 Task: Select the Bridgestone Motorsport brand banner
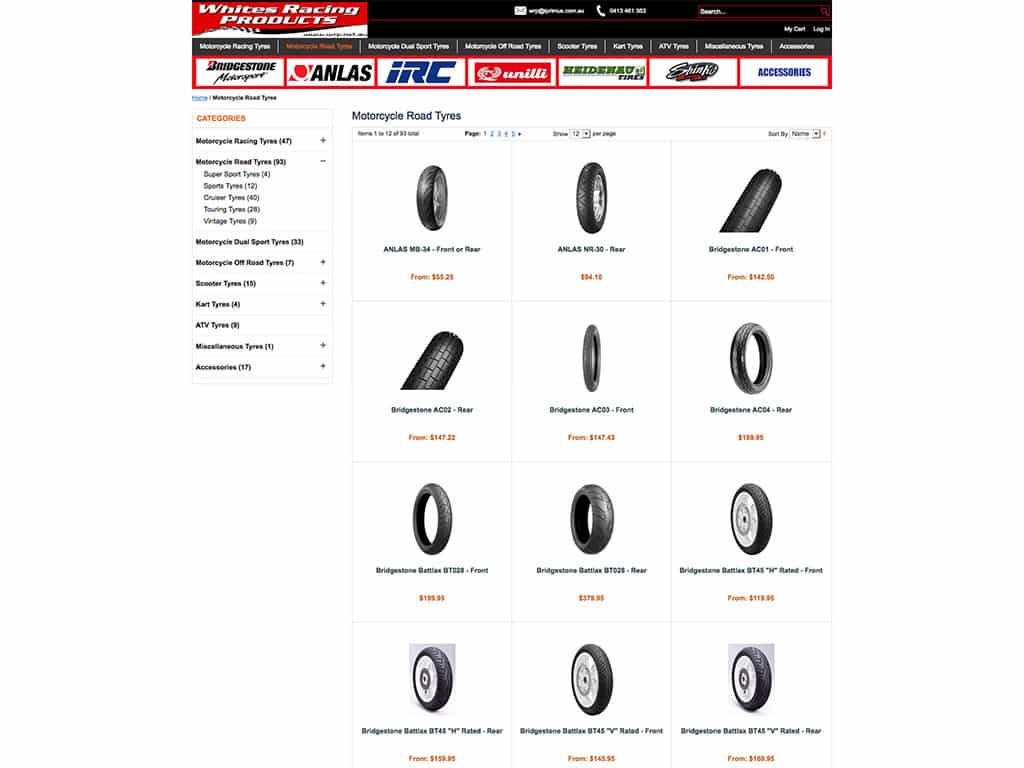click(x=237, y=72)
